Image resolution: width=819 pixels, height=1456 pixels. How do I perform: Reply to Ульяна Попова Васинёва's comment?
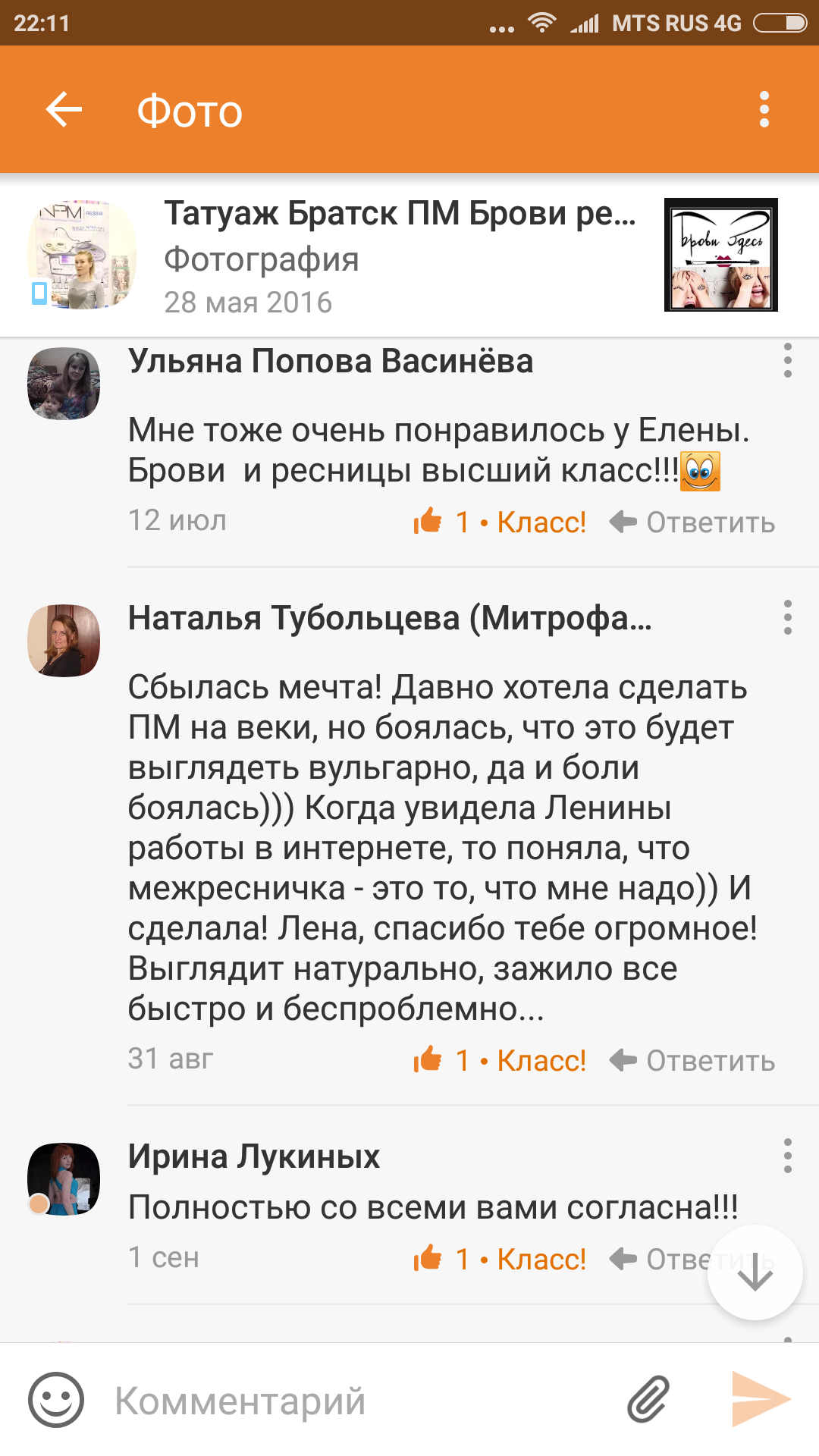tap(692, 522)
